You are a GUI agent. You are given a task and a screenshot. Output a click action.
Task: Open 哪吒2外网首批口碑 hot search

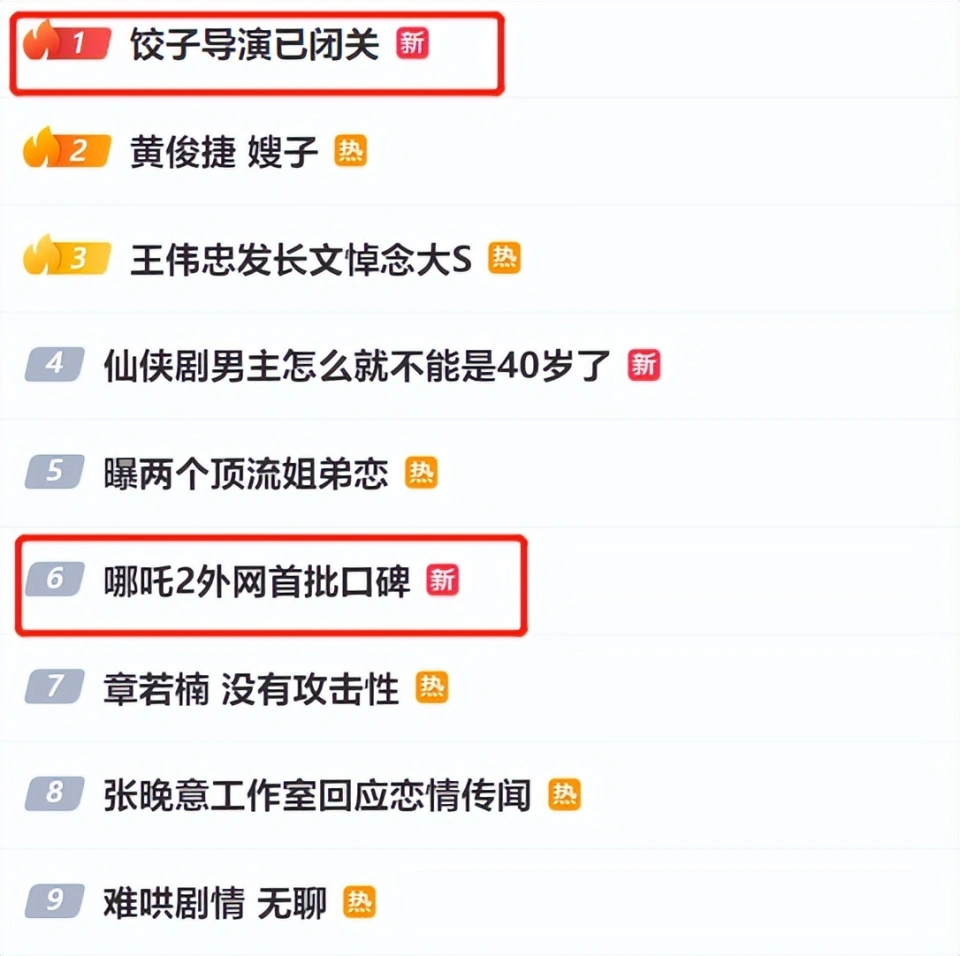tap(257, 581)
